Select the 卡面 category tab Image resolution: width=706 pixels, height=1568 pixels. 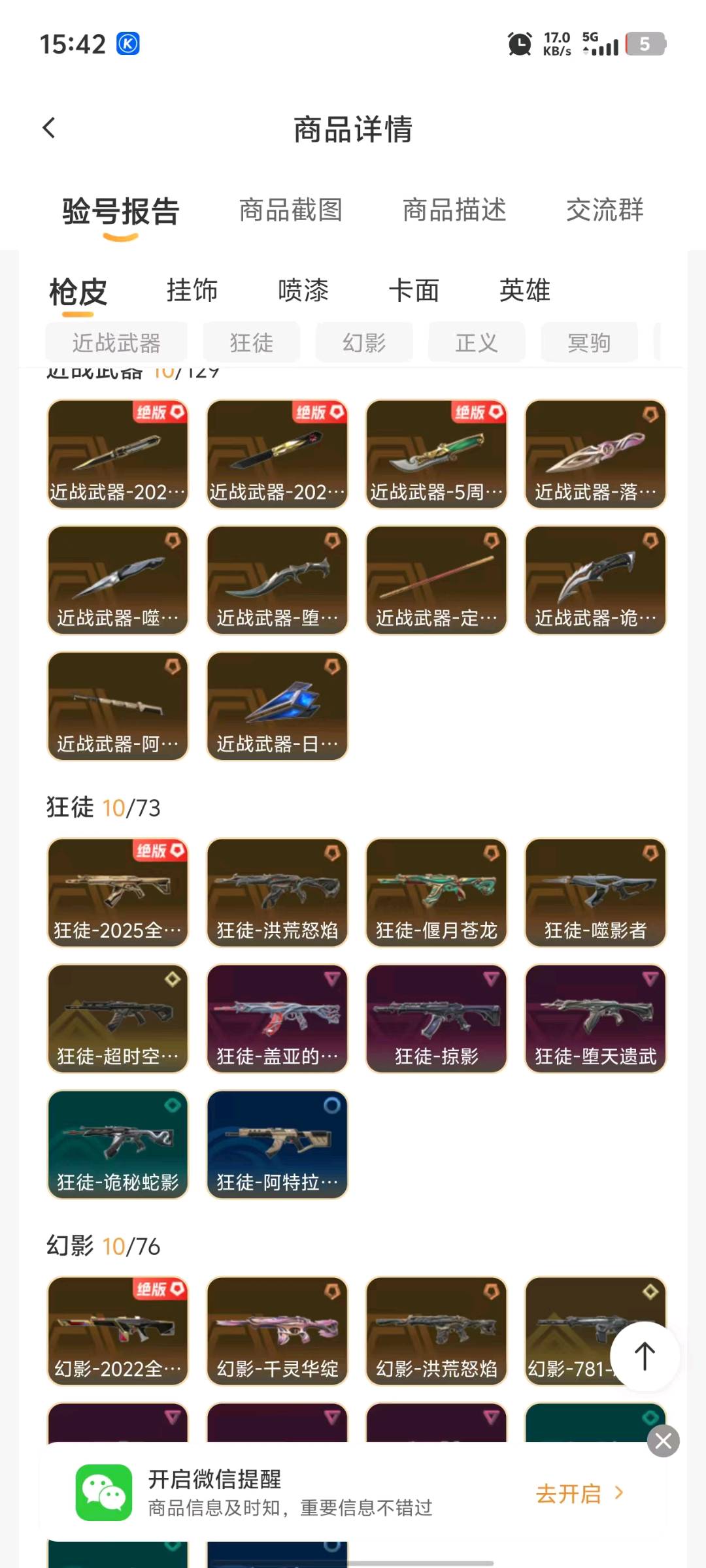tap(414, 291)
